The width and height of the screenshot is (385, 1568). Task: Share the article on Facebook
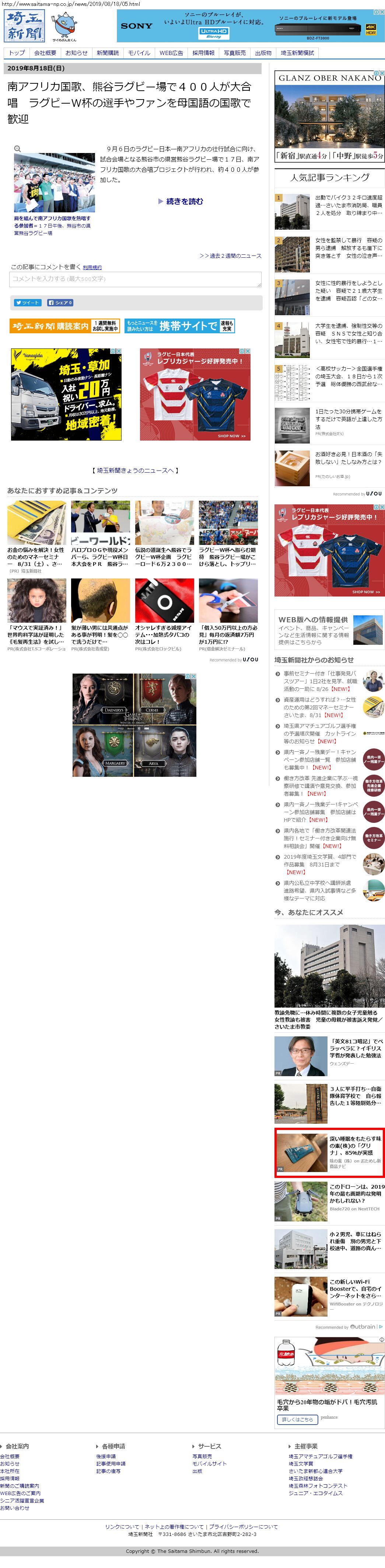(60, 303)
